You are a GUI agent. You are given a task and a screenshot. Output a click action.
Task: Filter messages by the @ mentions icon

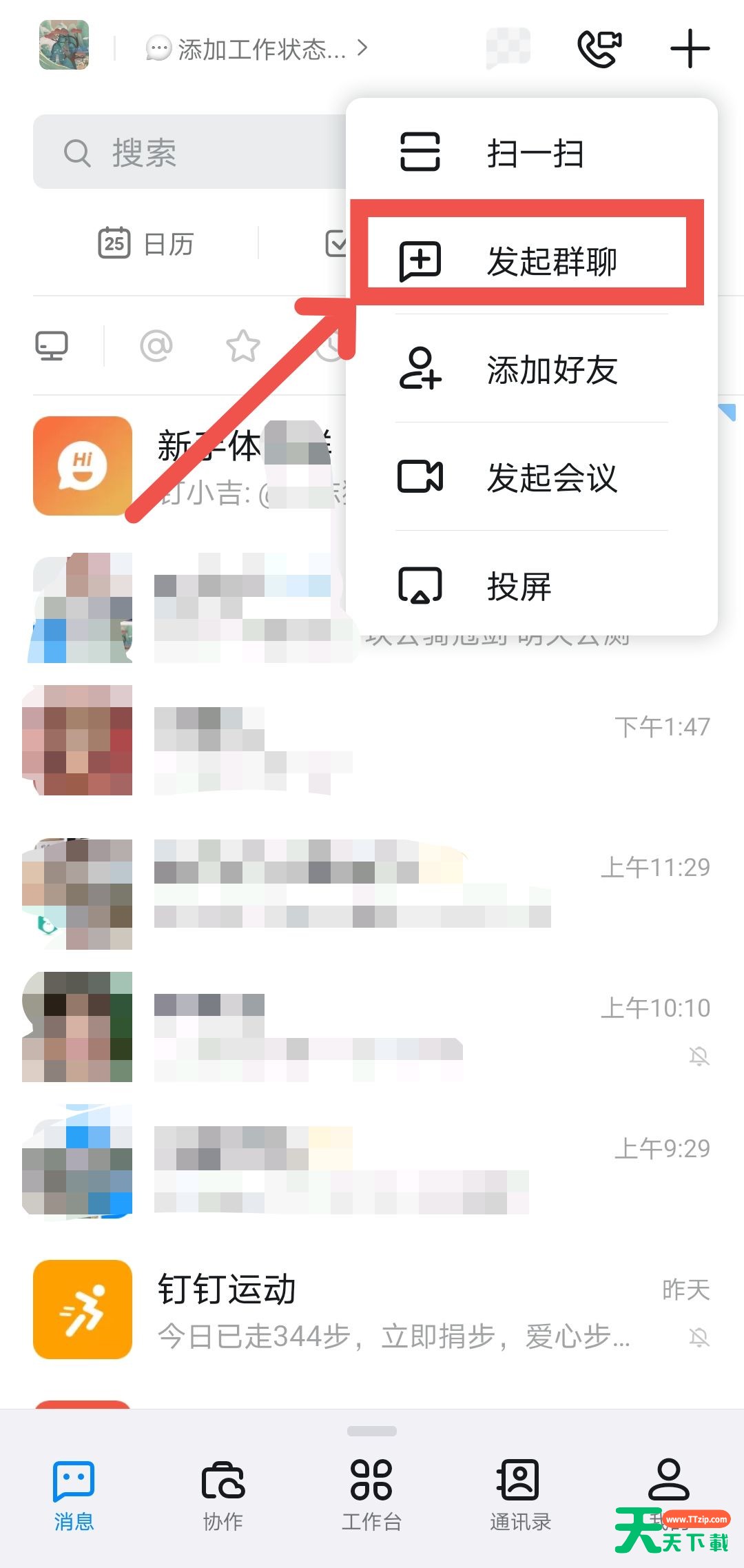click(156, 346)
